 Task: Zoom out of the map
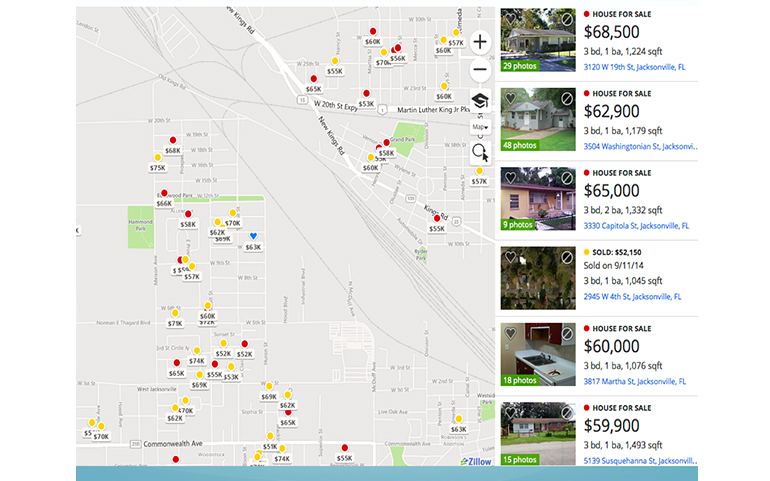pos(480,71)
